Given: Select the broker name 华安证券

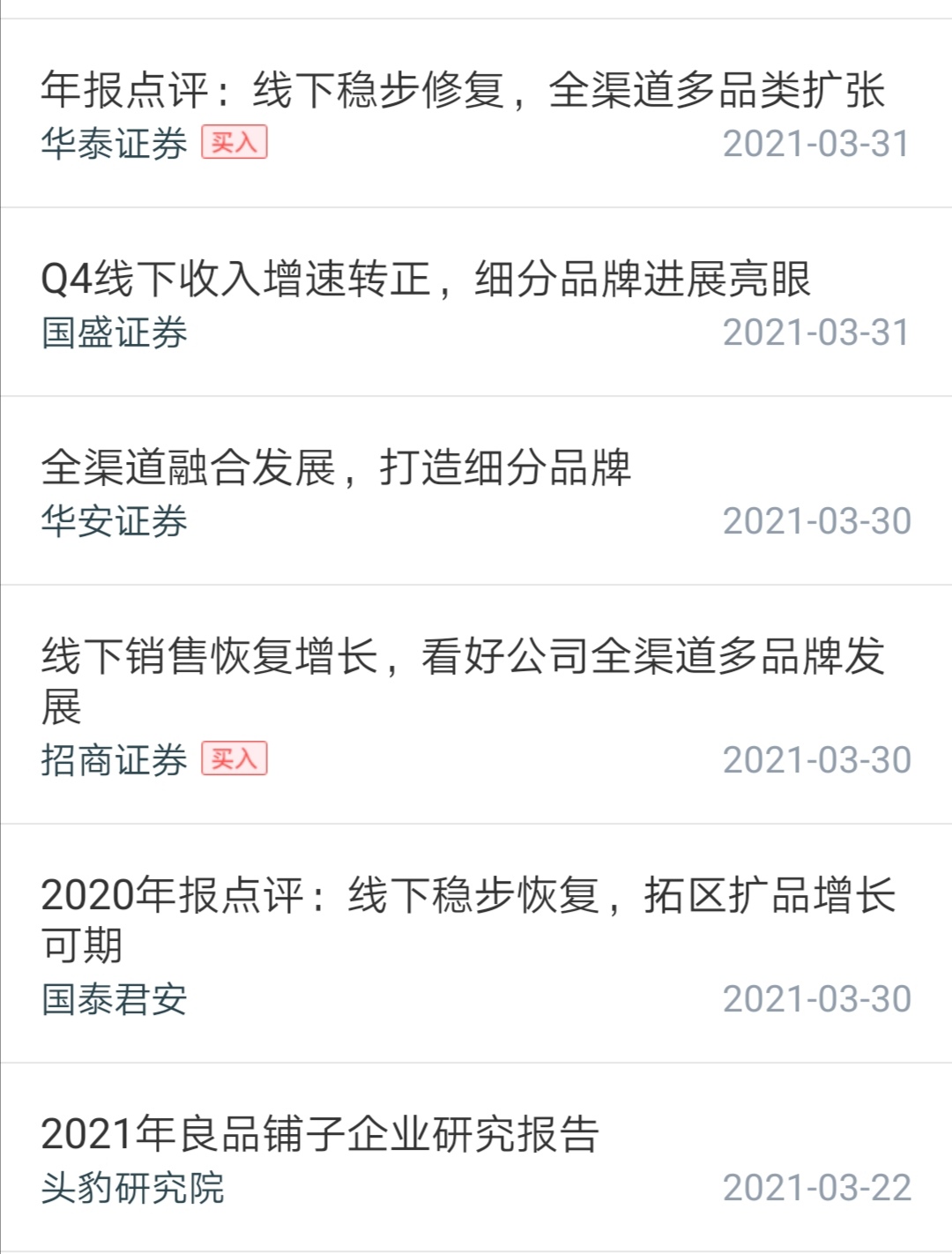Looking at the screenshot, I should coord(115,522).
